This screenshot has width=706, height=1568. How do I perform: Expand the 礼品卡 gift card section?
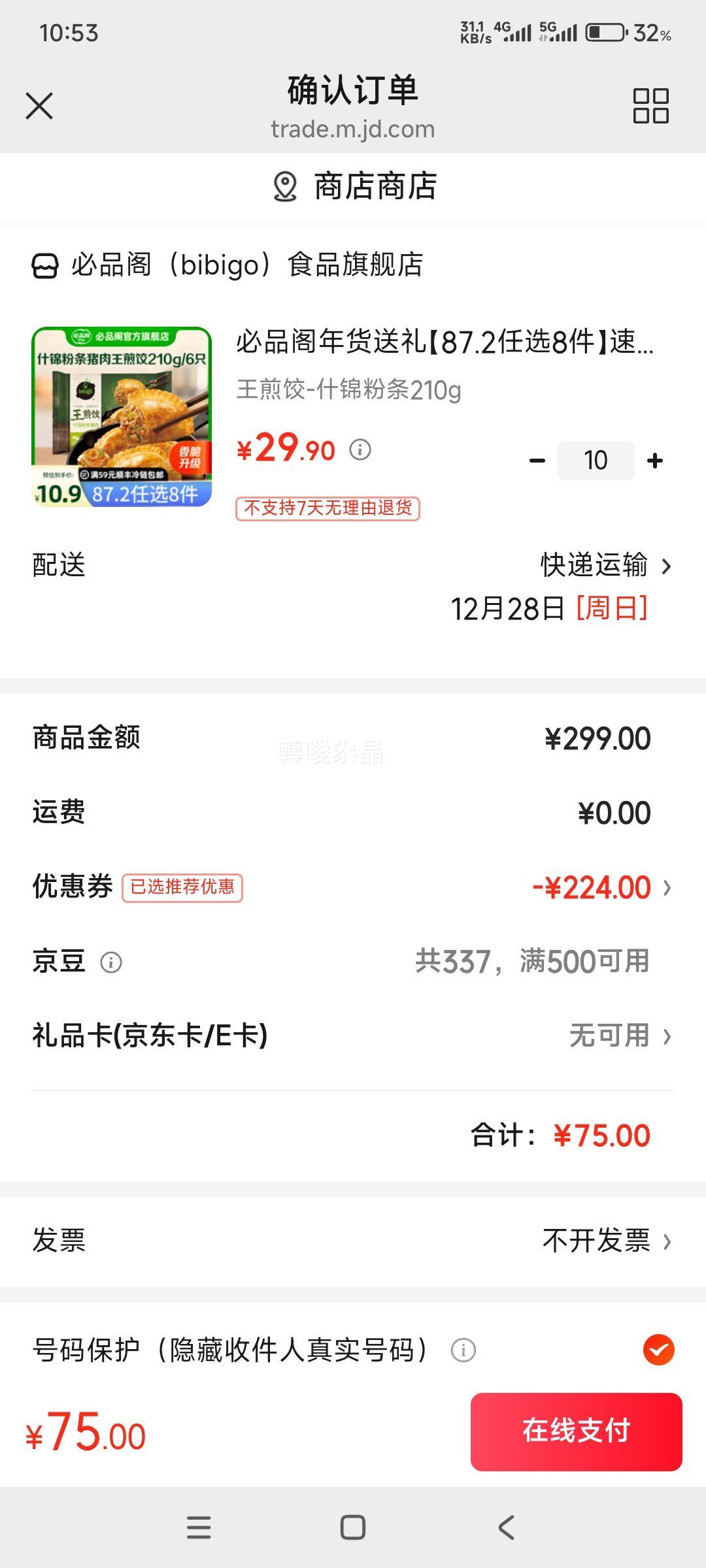tap(667, 1036)
